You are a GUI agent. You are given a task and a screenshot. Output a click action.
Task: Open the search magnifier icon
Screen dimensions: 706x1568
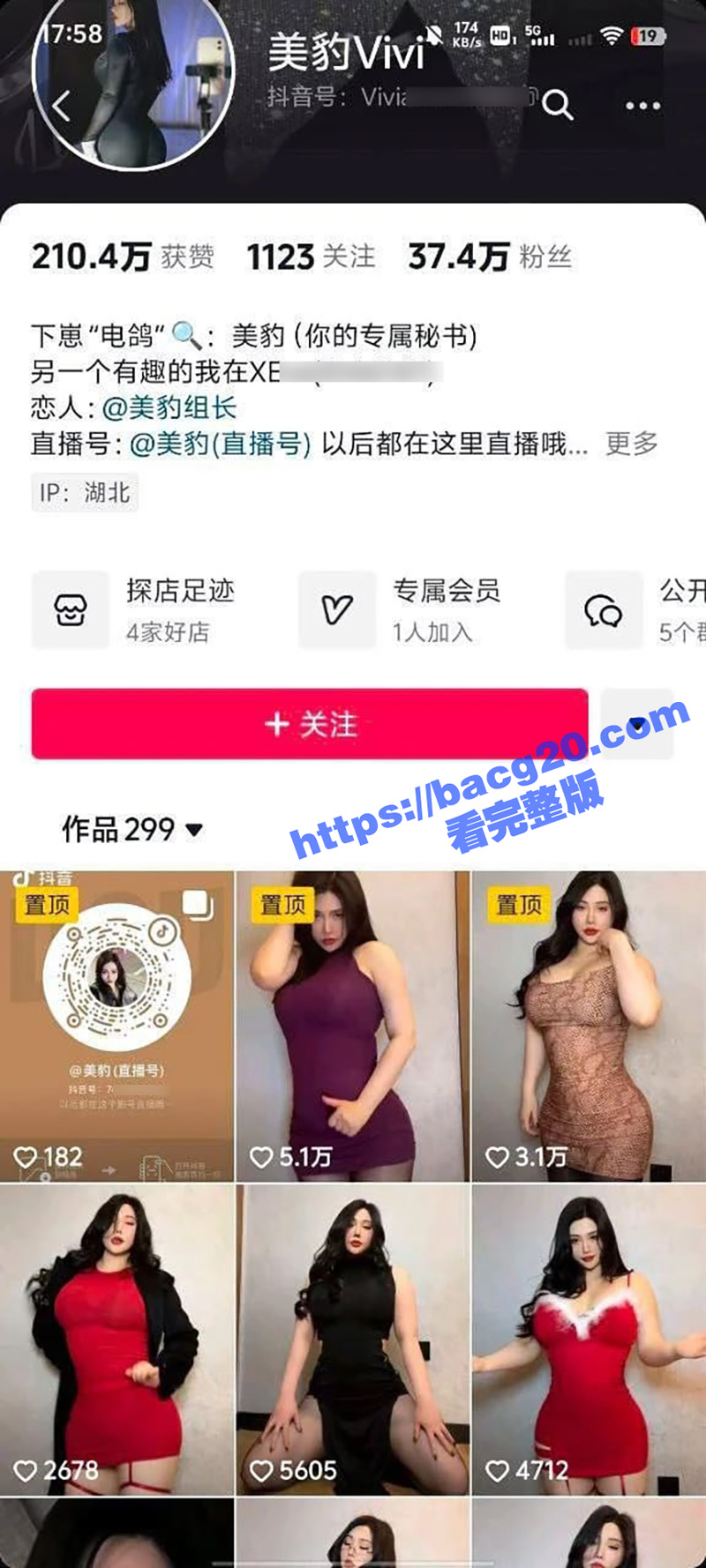pyautogui.click(x=557, y=106)
